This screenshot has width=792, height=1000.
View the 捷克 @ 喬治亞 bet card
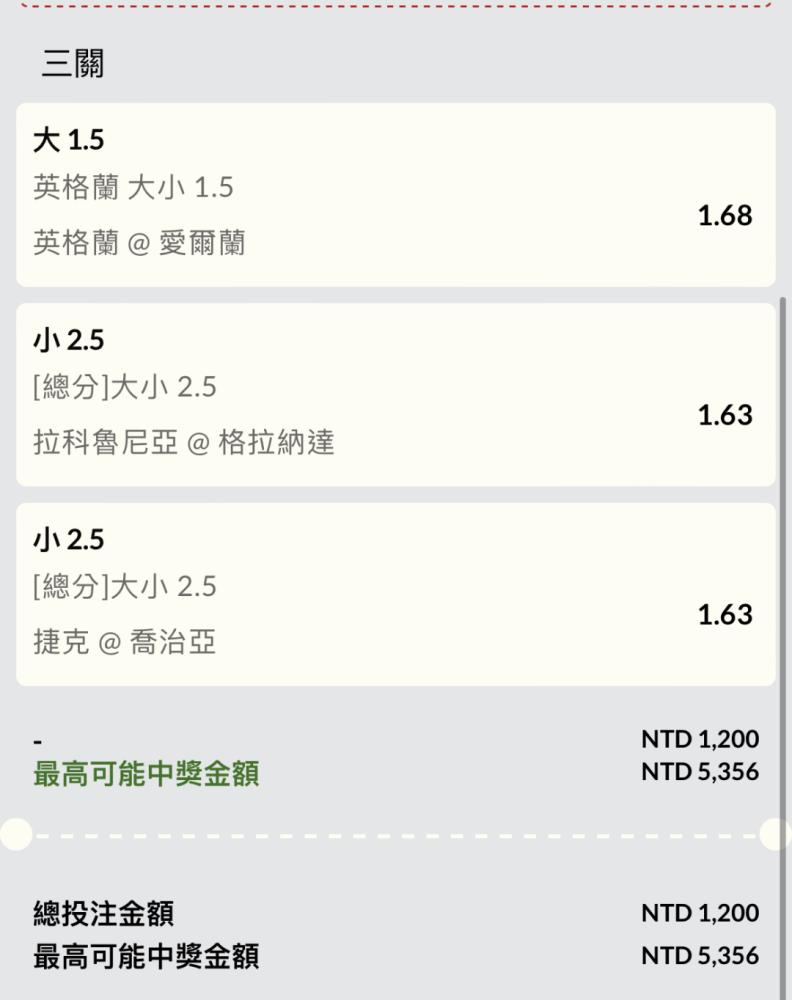tap(395, 594)
